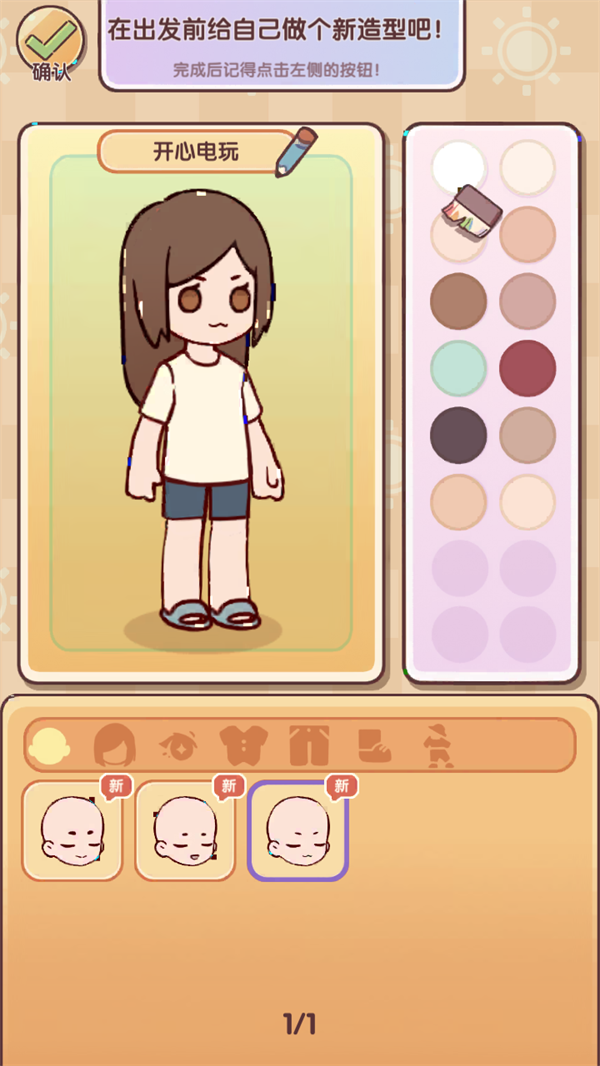Viewport: 600px width, 1066px height.
Task: Choose the mint green color swatch
Action: (x=459, y=368)
